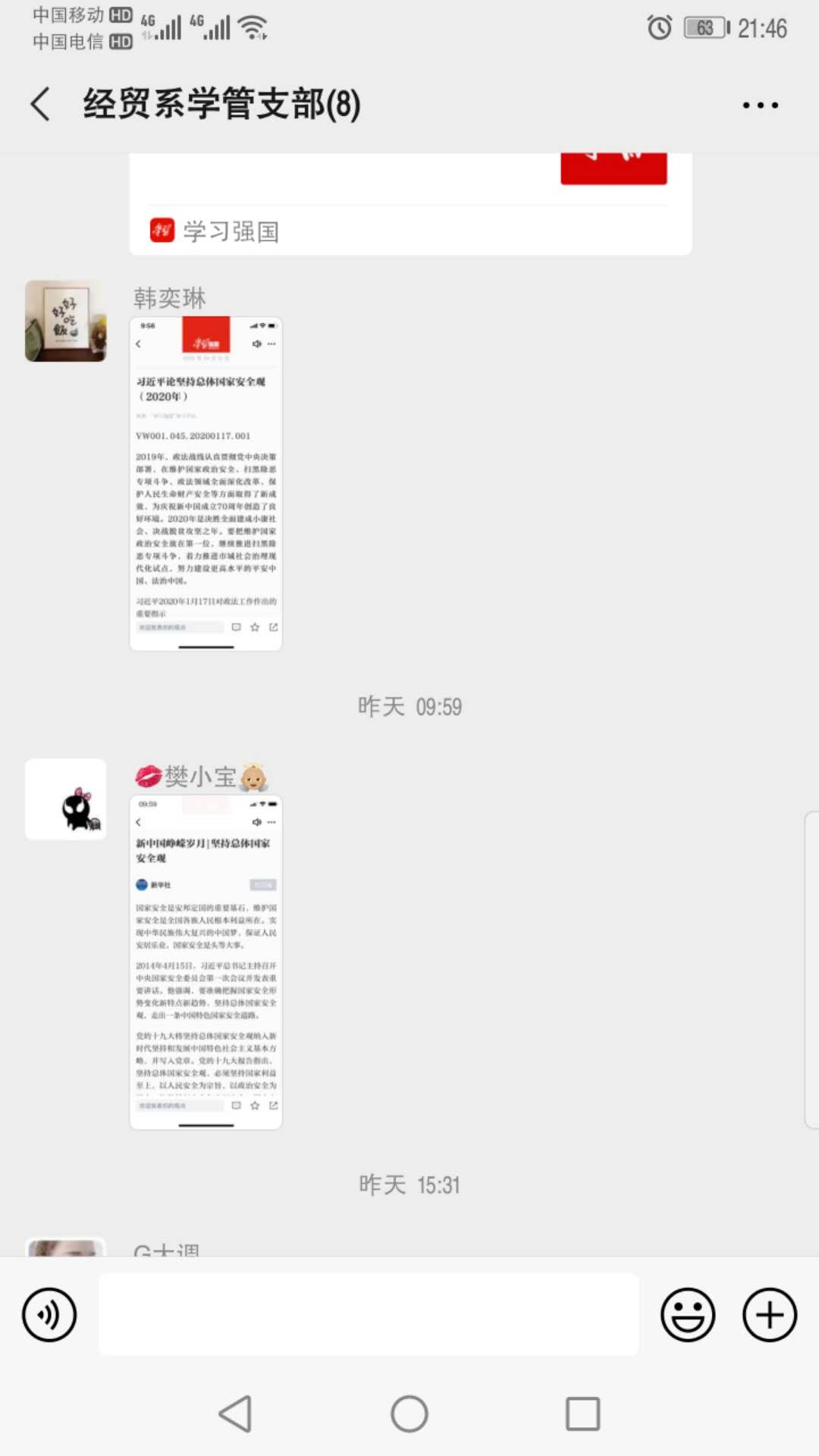This screenshot has width=819, height=1456.
Task: View 韩奕琳's profile avatar
Action: click(x=66, y=321)
